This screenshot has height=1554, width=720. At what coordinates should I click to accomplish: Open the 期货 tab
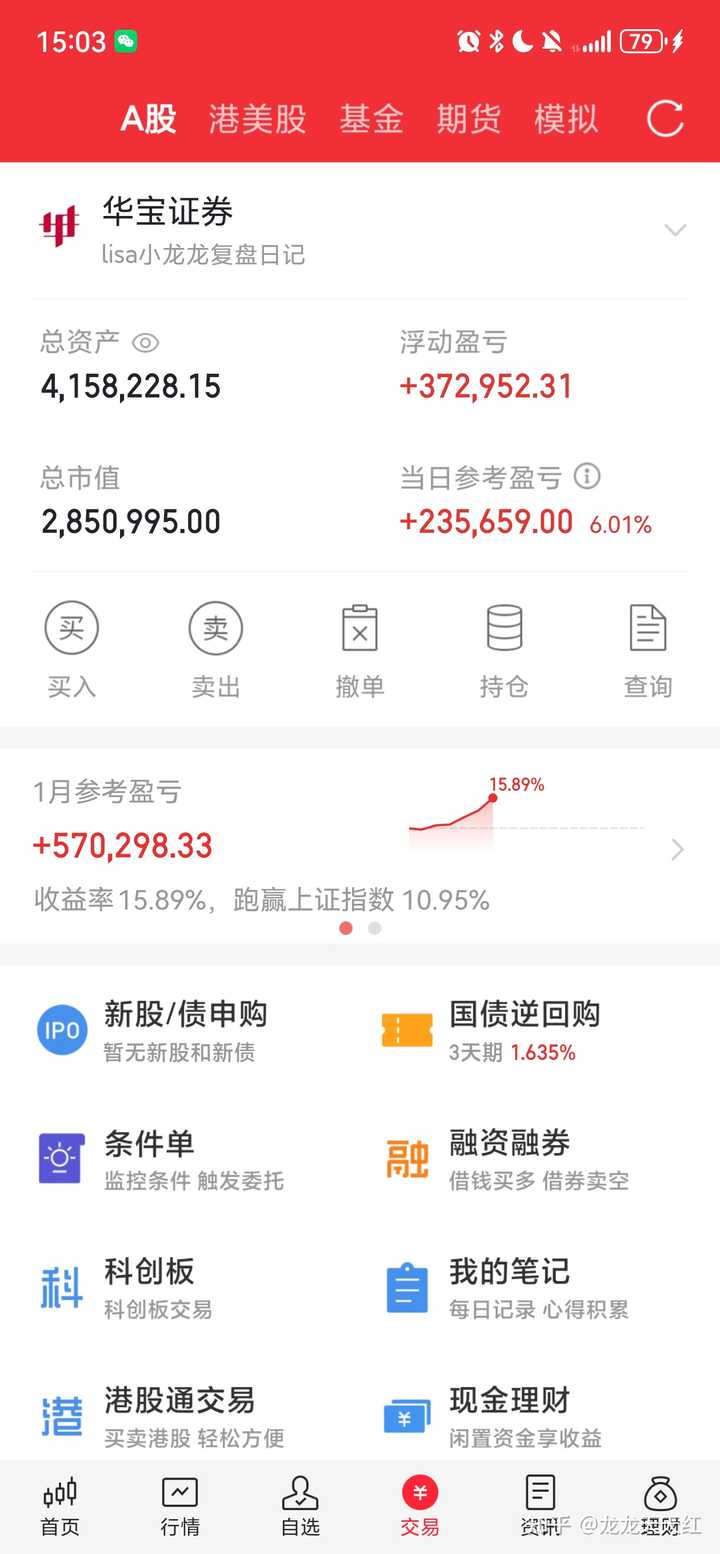469,119
